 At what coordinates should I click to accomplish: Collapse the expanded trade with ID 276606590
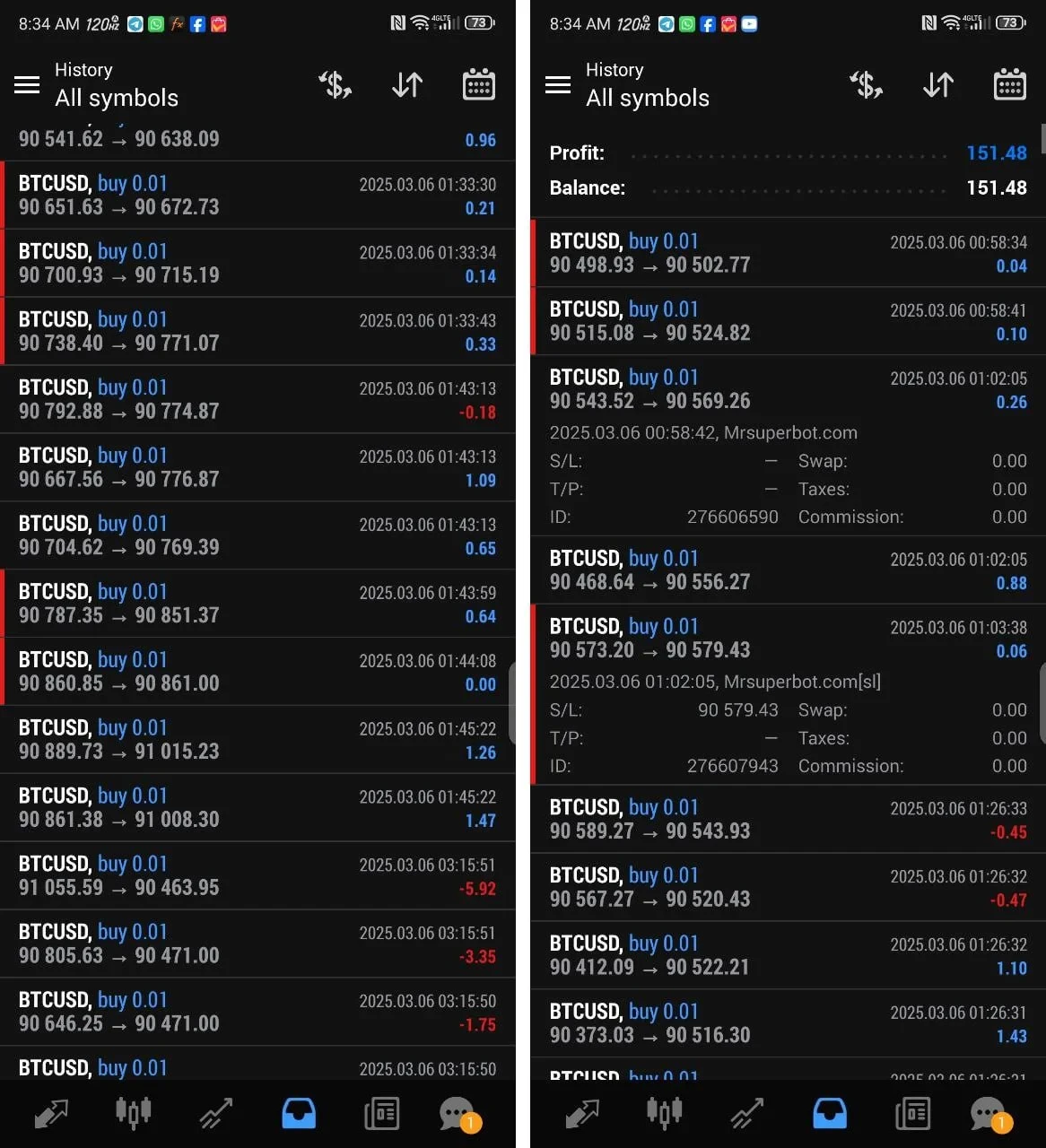tap(788, 389)
